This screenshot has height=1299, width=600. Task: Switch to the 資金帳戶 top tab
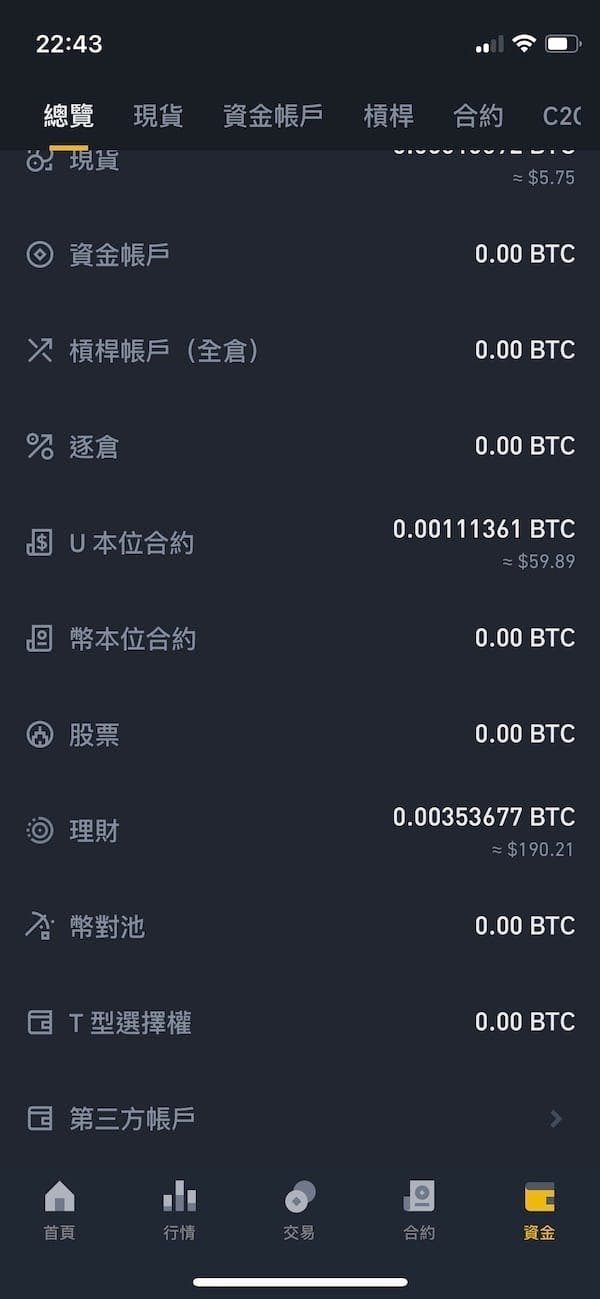[x=273, y=116]
